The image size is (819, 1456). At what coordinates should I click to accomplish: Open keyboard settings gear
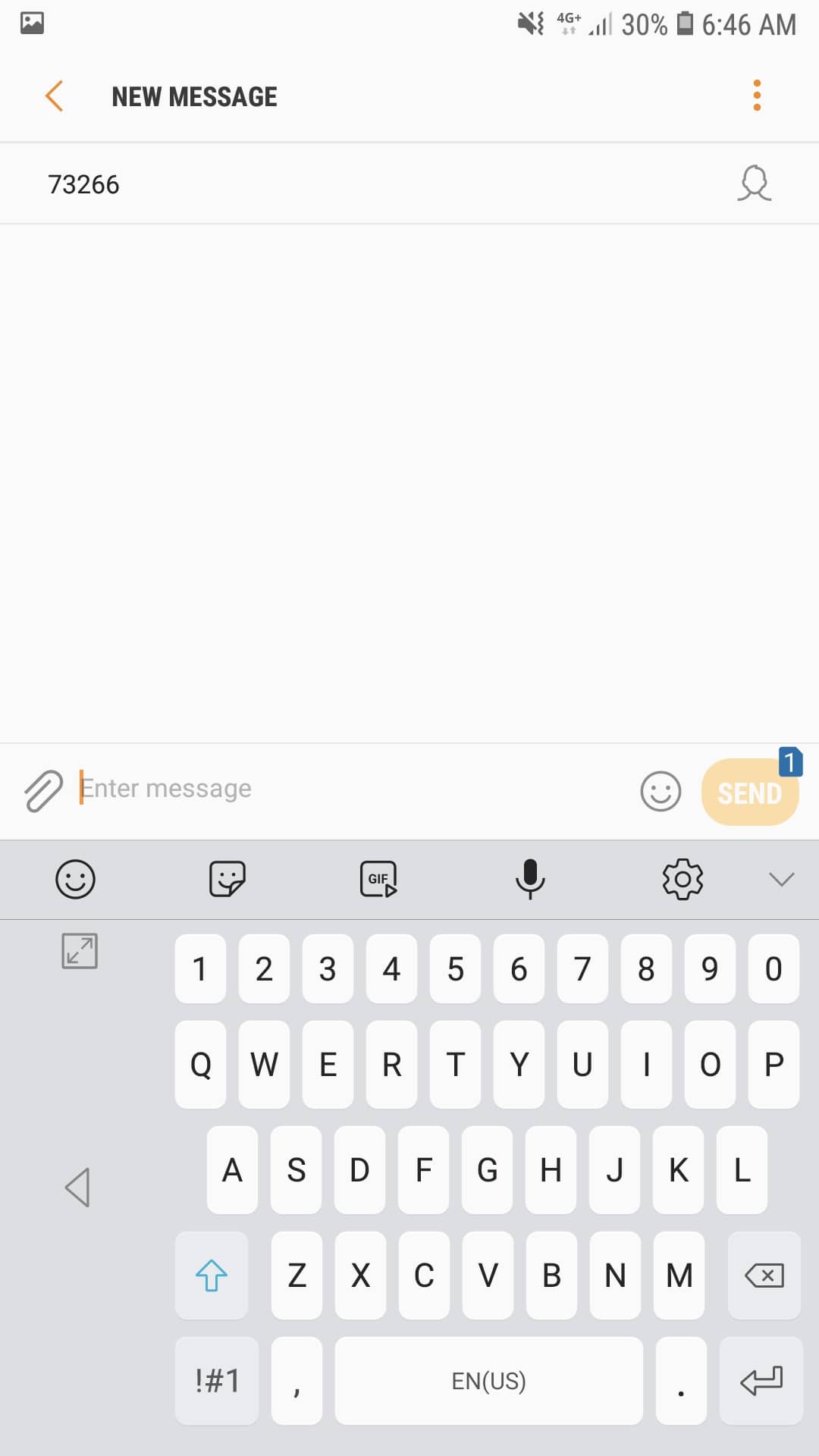(x=682, y=880)
